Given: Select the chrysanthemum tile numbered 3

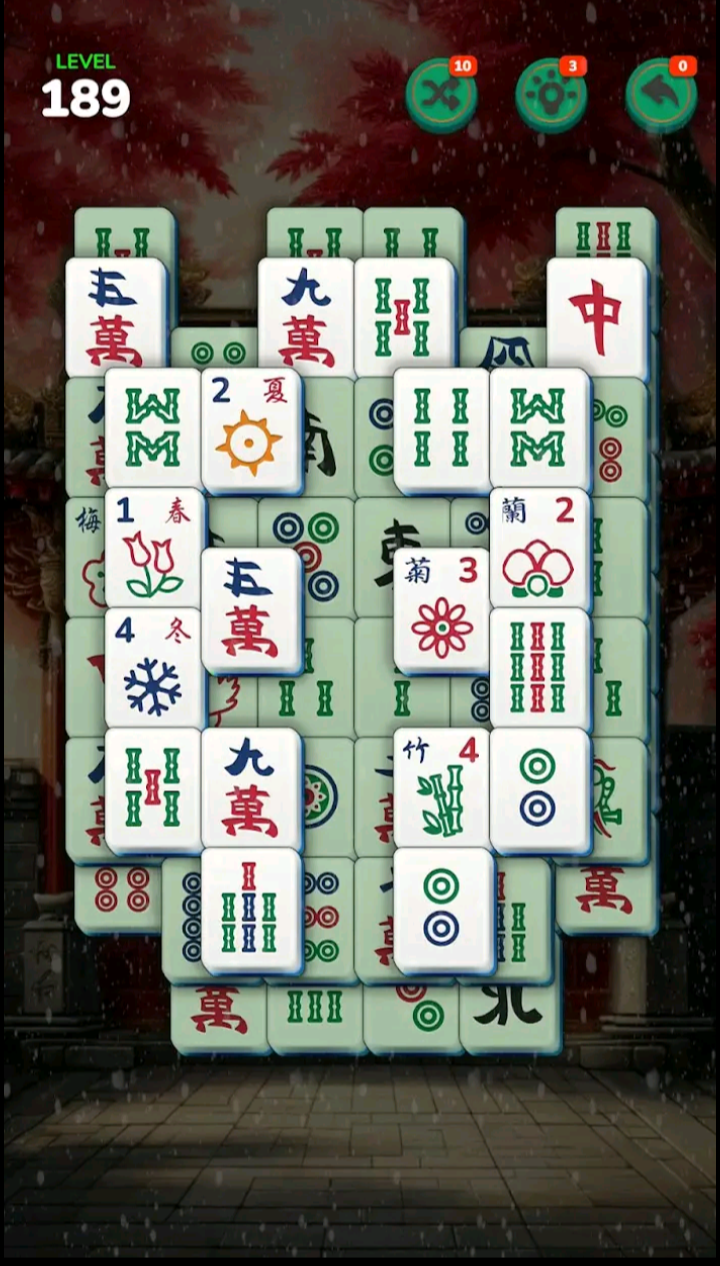Looking at the screenshot, I should [x=441, y=610].
